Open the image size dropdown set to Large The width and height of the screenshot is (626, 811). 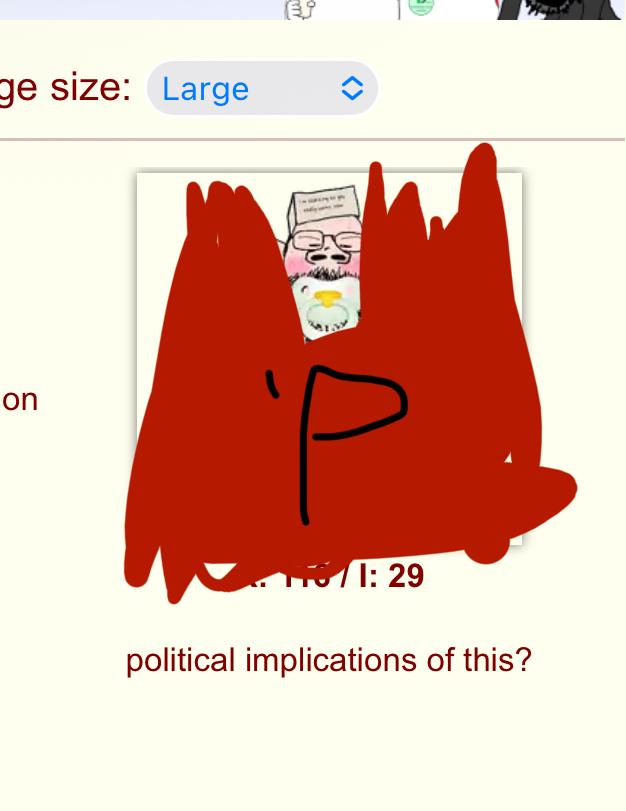click(x=262, y=89)
